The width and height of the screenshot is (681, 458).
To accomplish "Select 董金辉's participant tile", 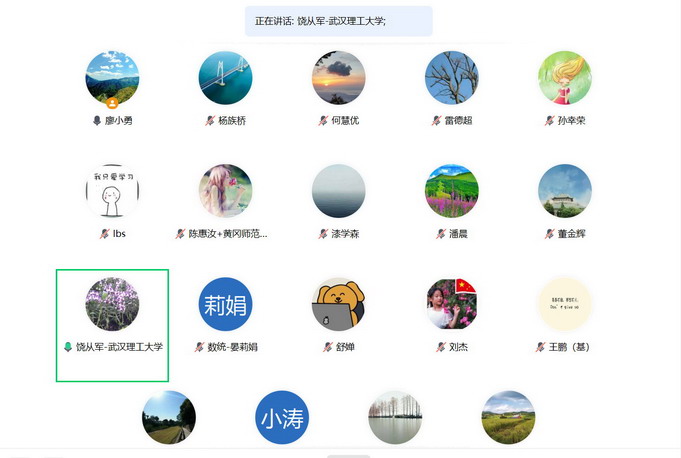I will tap(565, 192).
